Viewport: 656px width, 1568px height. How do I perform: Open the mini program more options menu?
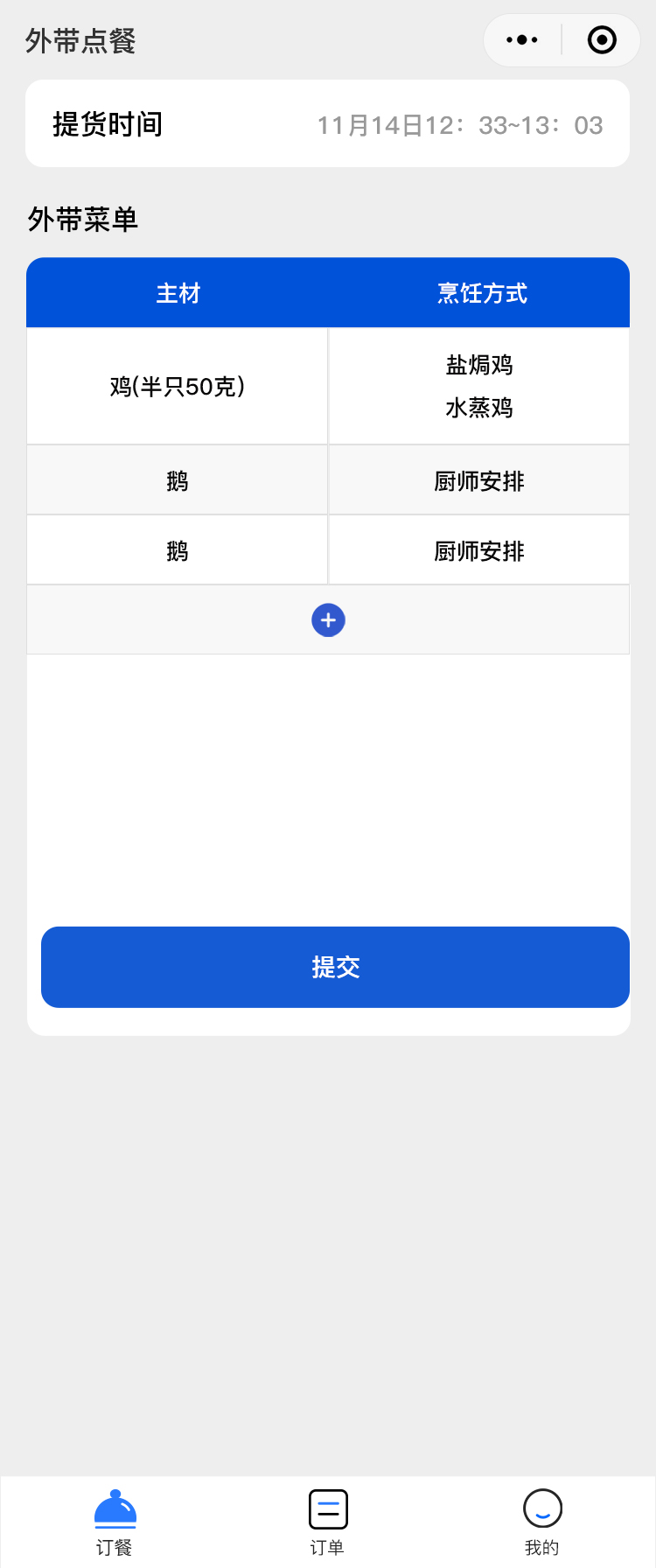[x=522, y=40]
